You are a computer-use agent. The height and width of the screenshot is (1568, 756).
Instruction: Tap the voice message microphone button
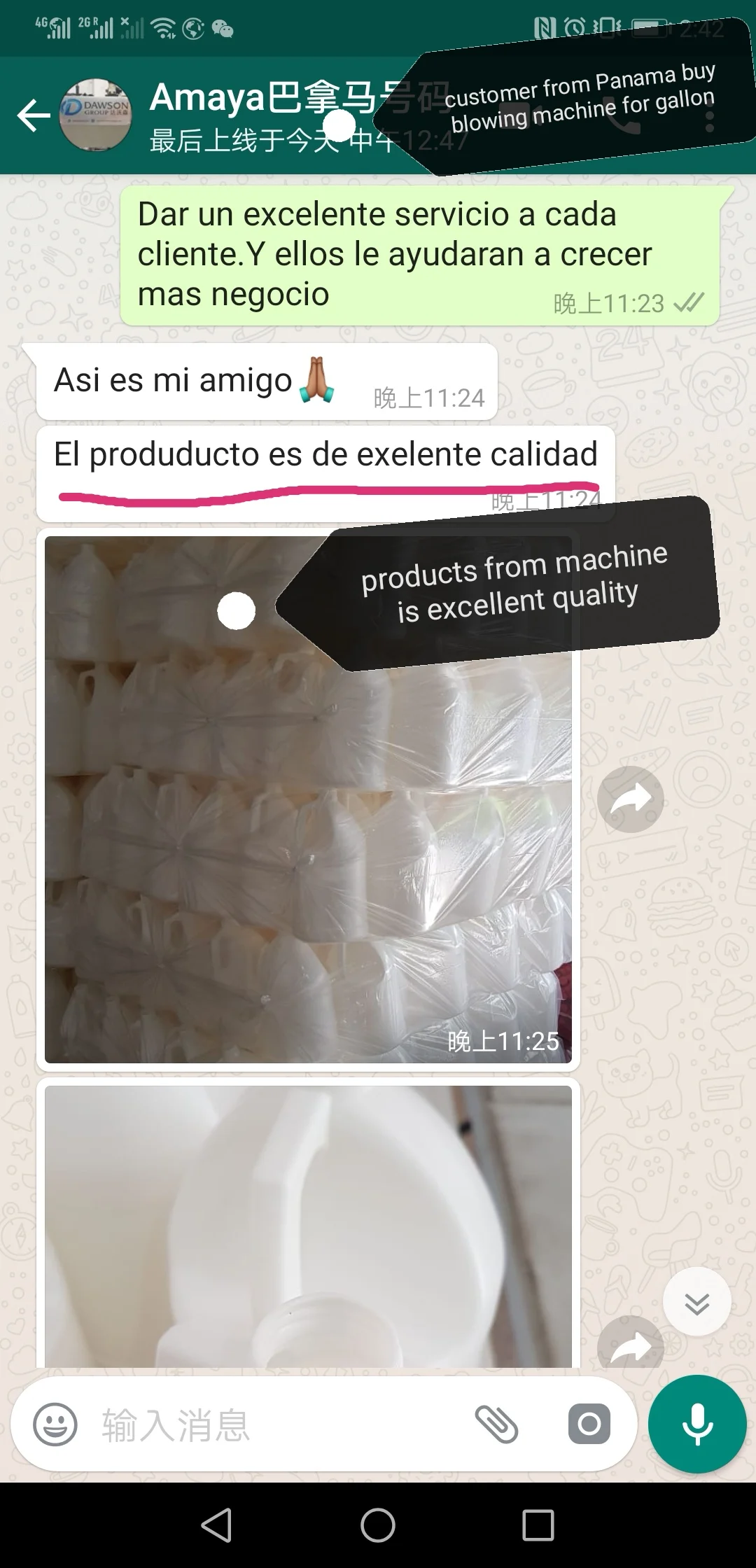pos(697,1424)
